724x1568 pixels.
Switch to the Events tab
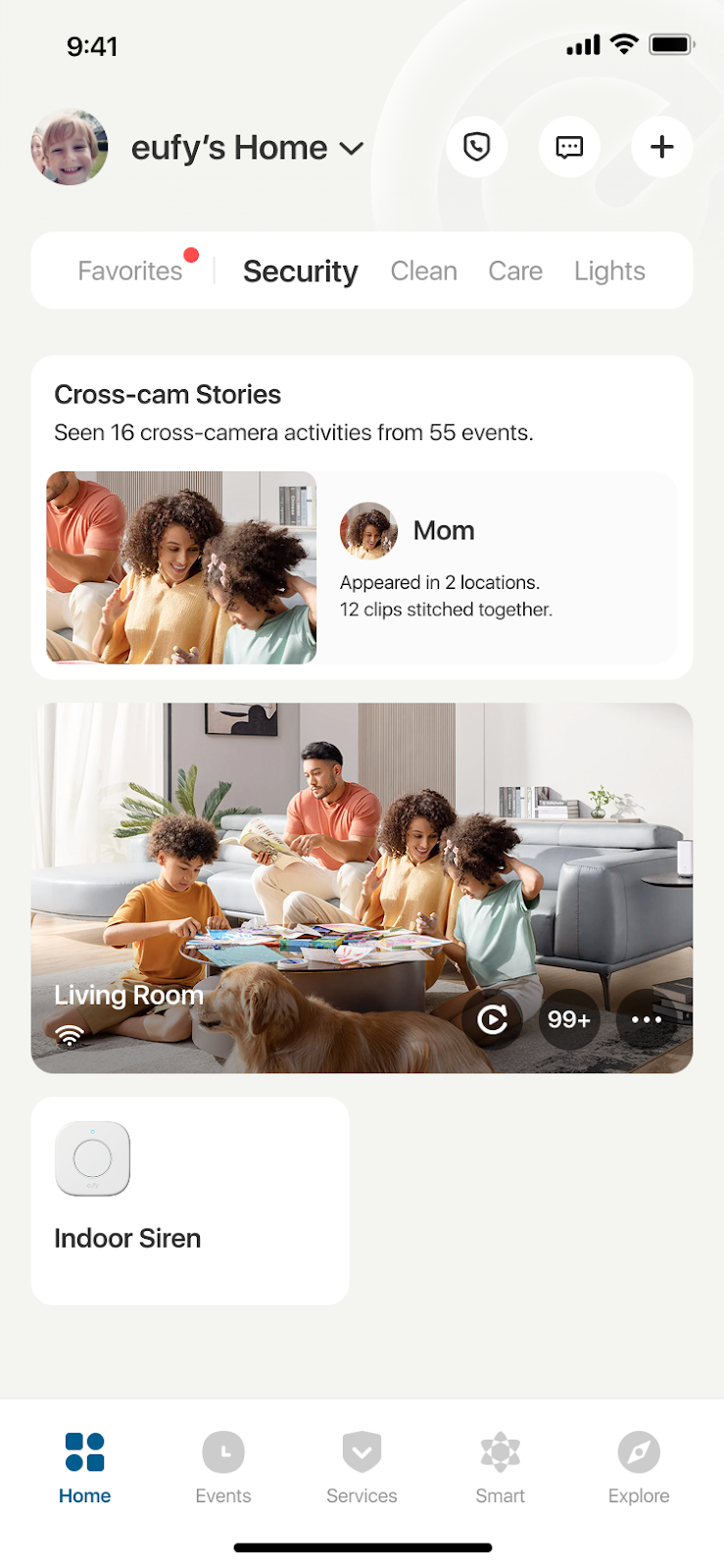(x=223, y=1466)
